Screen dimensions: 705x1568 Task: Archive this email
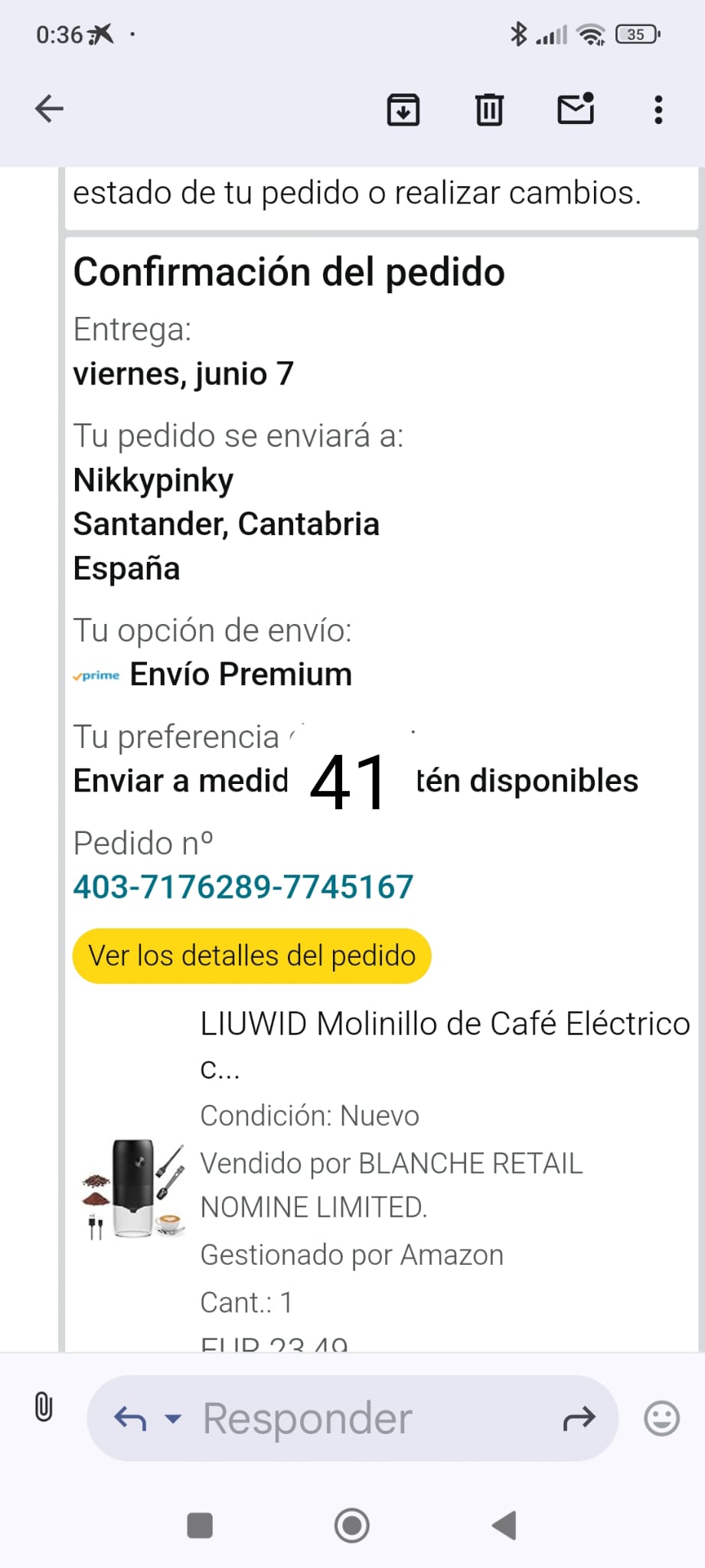[403, 109]
